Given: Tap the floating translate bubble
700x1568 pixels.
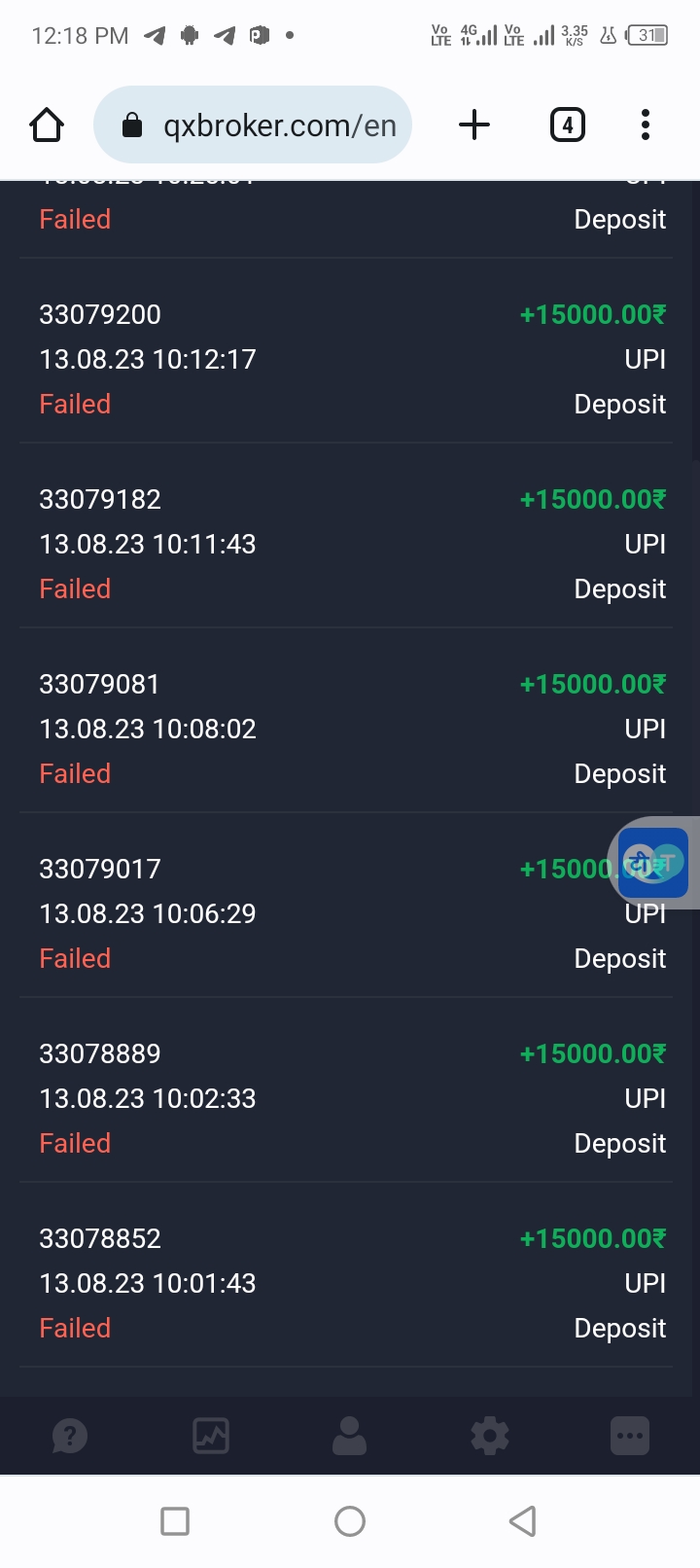Looking at the screenshot, I should tap(653, 863).
